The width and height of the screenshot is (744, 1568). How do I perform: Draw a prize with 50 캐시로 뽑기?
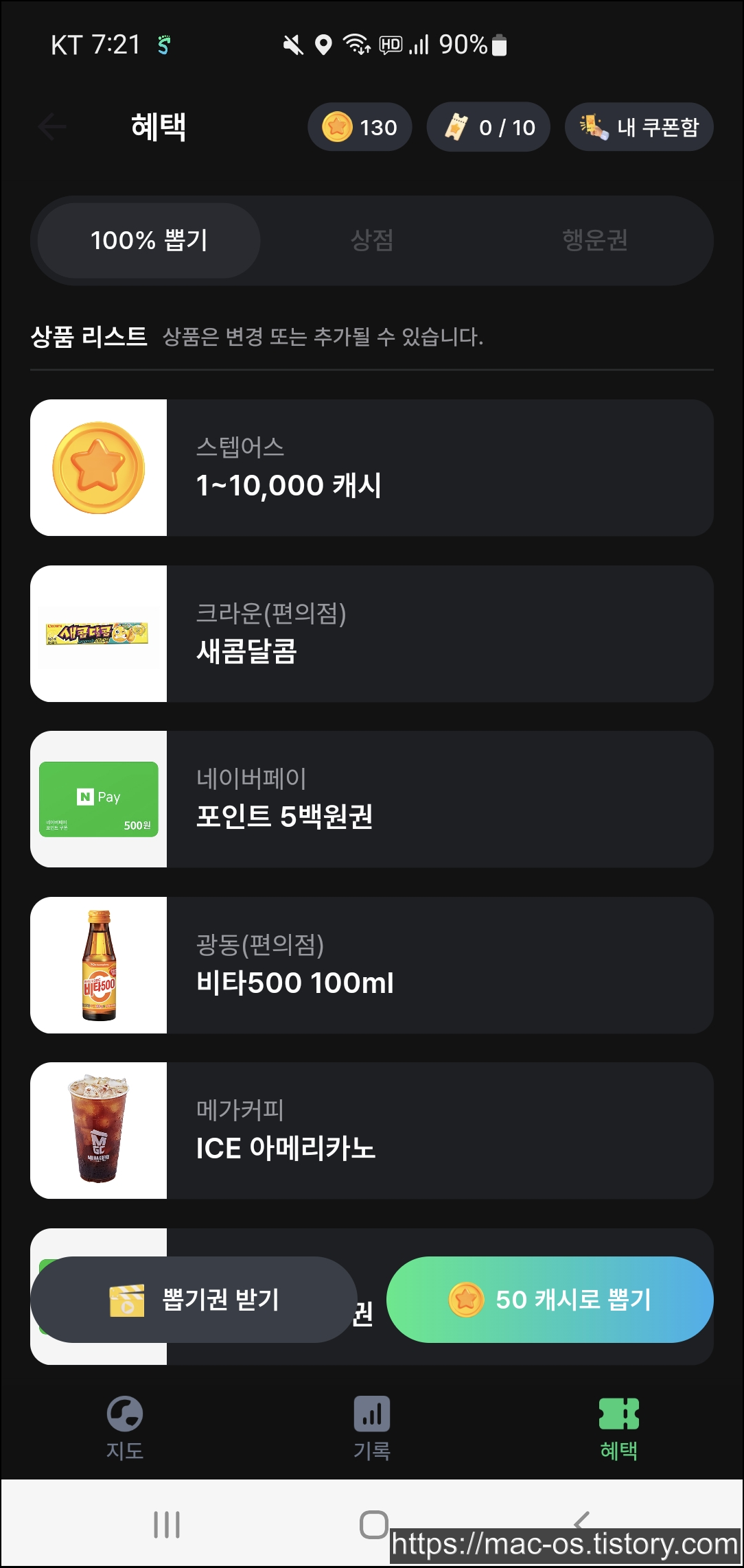(550, 1299)
